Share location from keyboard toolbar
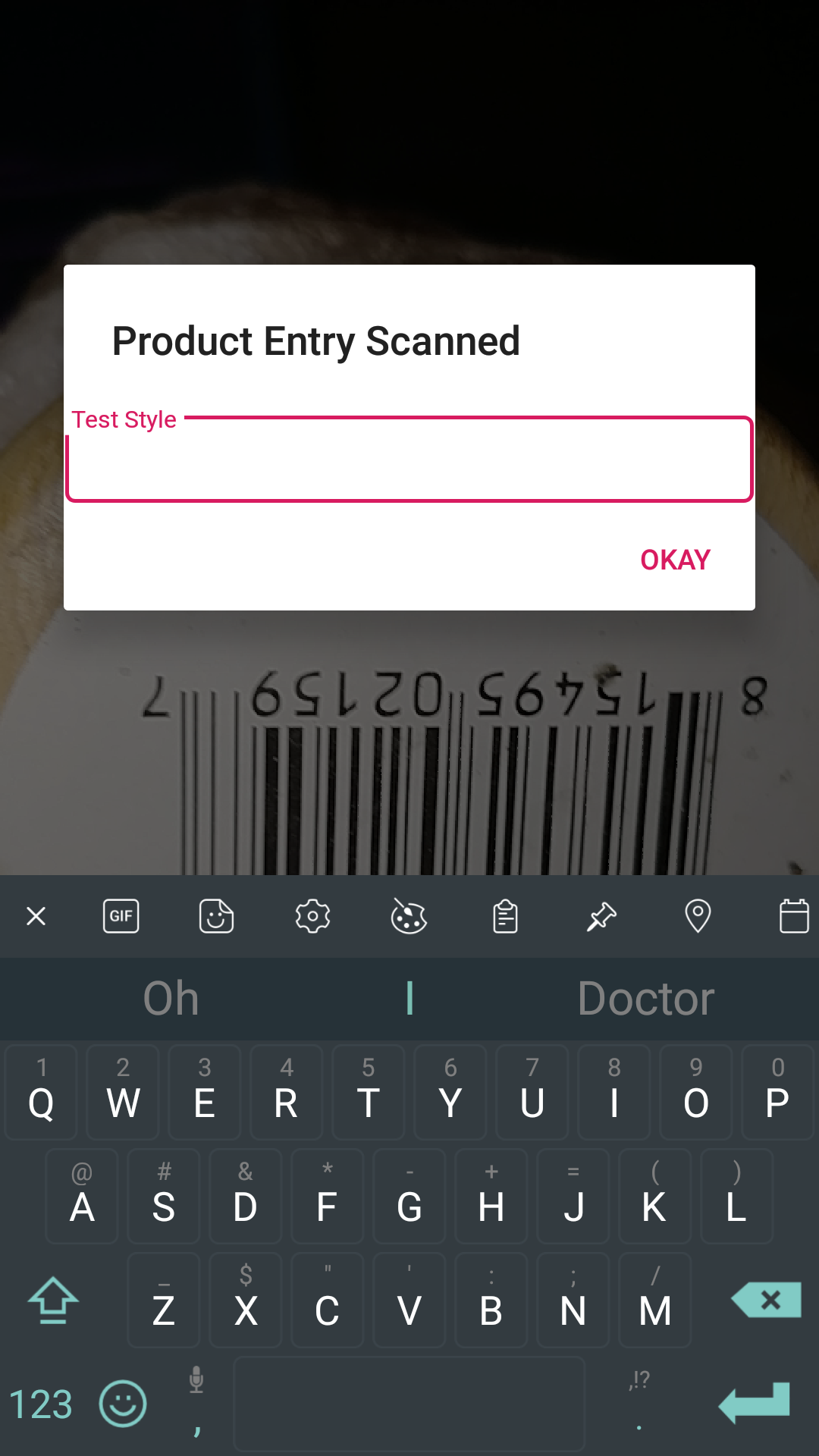819x1456 pixels. pyautogui.click(x=698, y=916)
